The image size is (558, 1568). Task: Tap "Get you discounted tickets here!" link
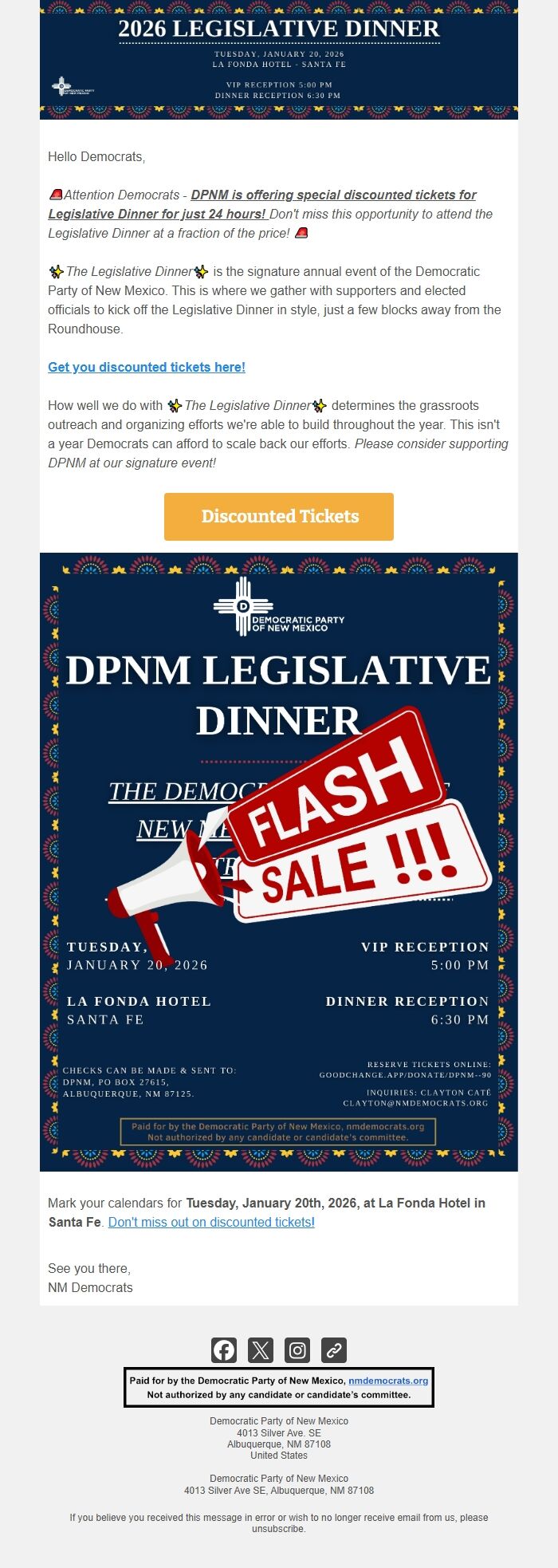(x=147, y=368)
